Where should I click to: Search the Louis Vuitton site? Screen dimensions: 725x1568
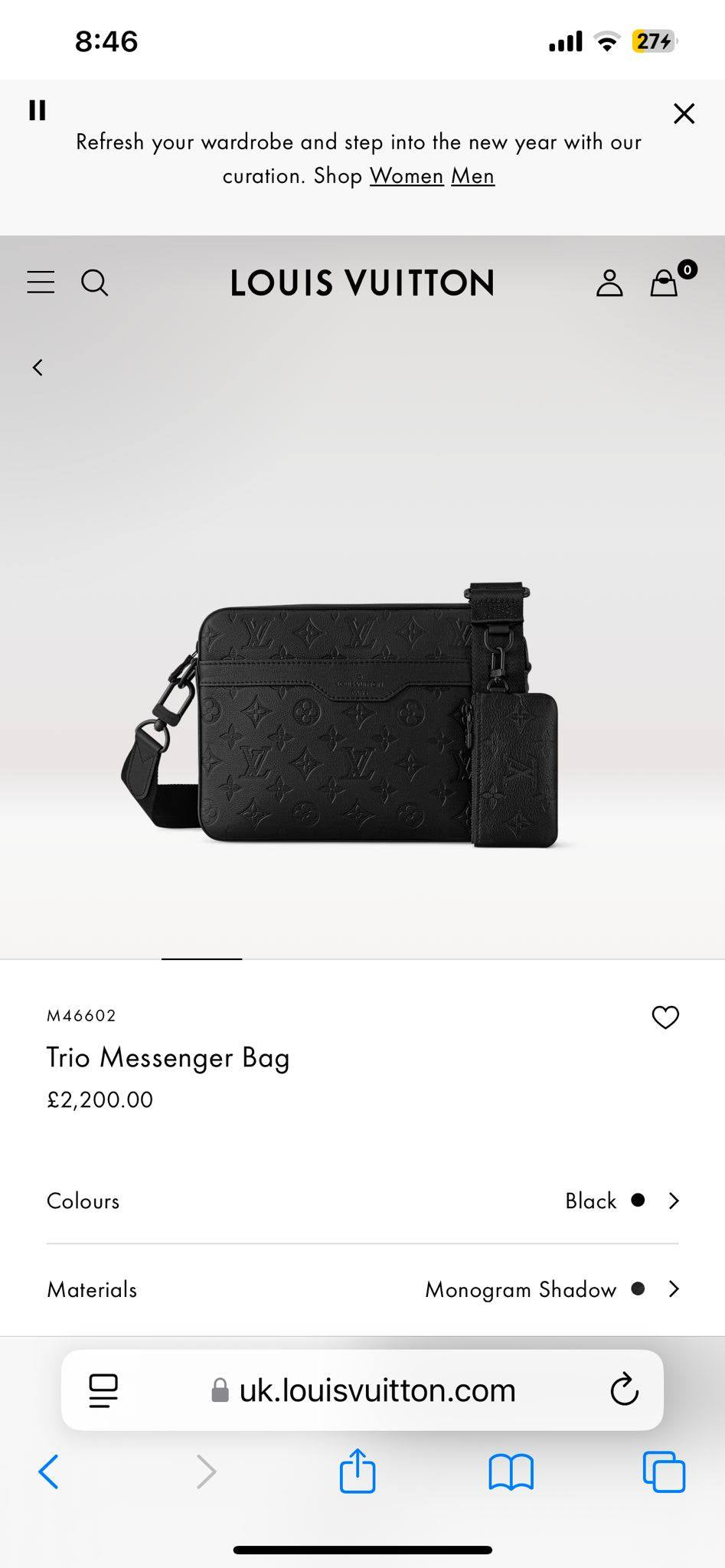[94, 283]
